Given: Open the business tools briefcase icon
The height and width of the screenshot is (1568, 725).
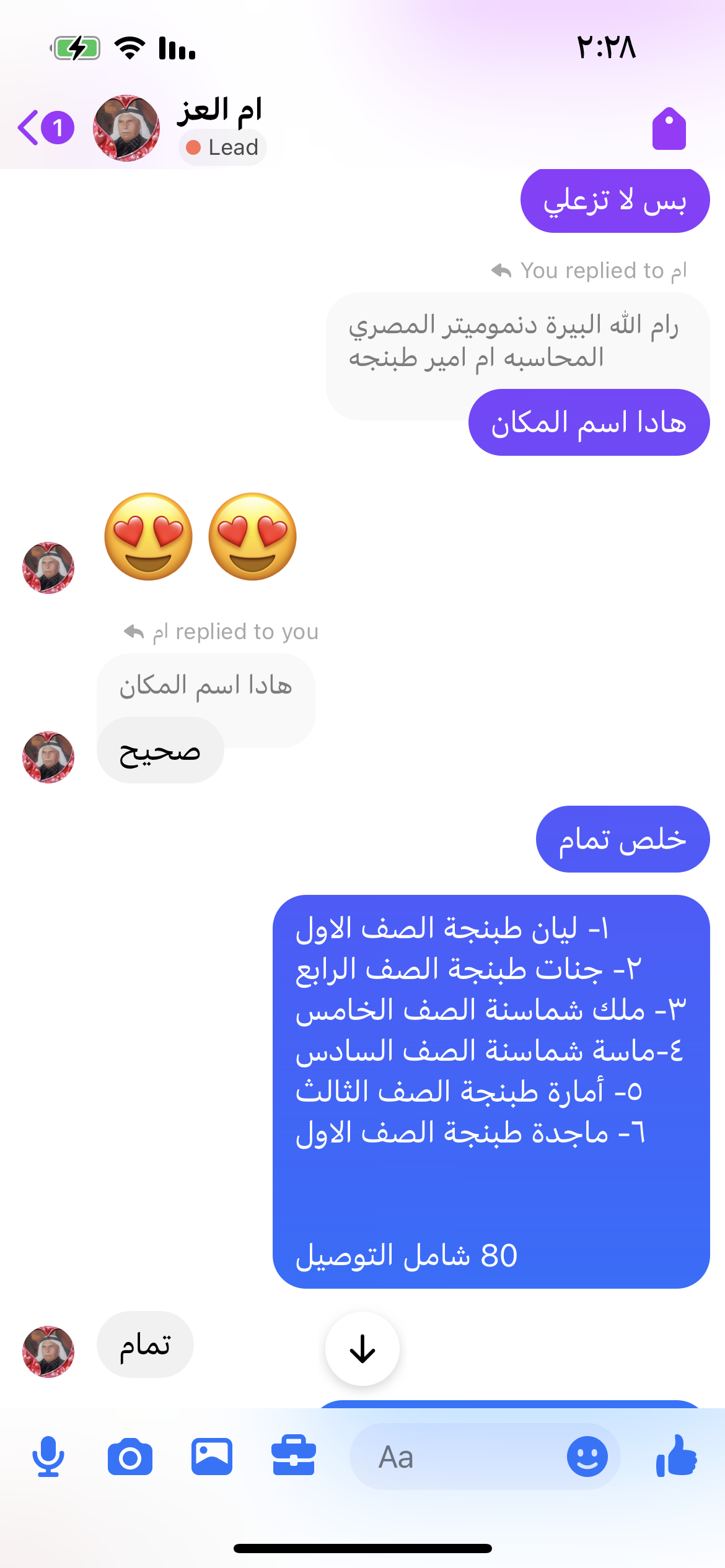Looking at the screenshot, I should (294, 1455).
